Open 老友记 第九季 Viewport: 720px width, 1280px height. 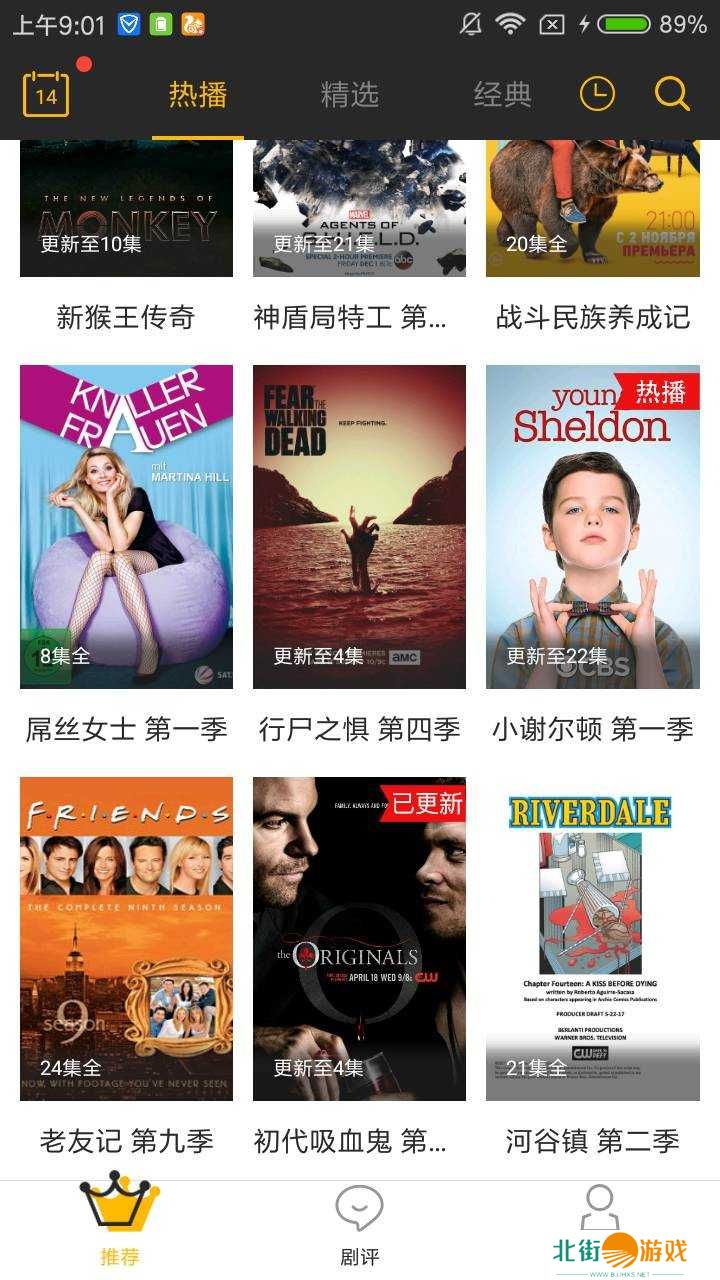[126, 939]
